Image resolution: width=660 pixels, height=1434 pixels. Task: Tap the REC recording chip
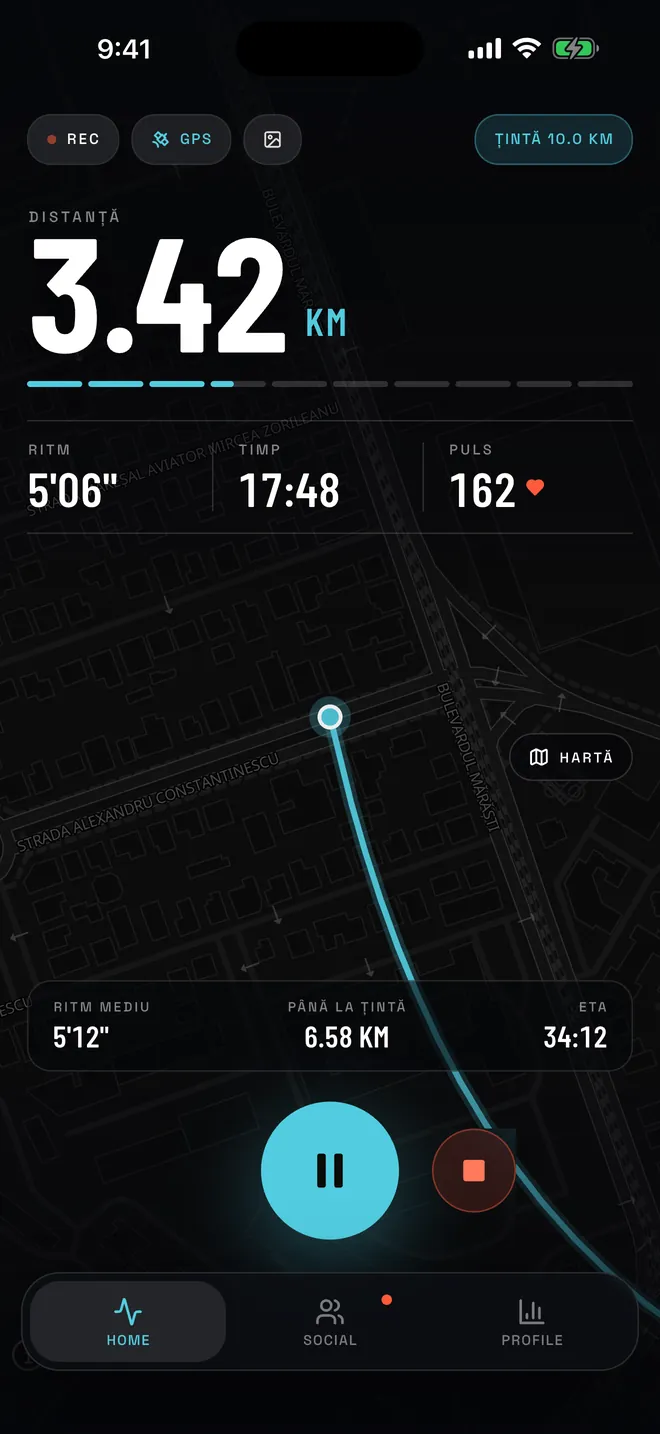(x=73, y=140)
